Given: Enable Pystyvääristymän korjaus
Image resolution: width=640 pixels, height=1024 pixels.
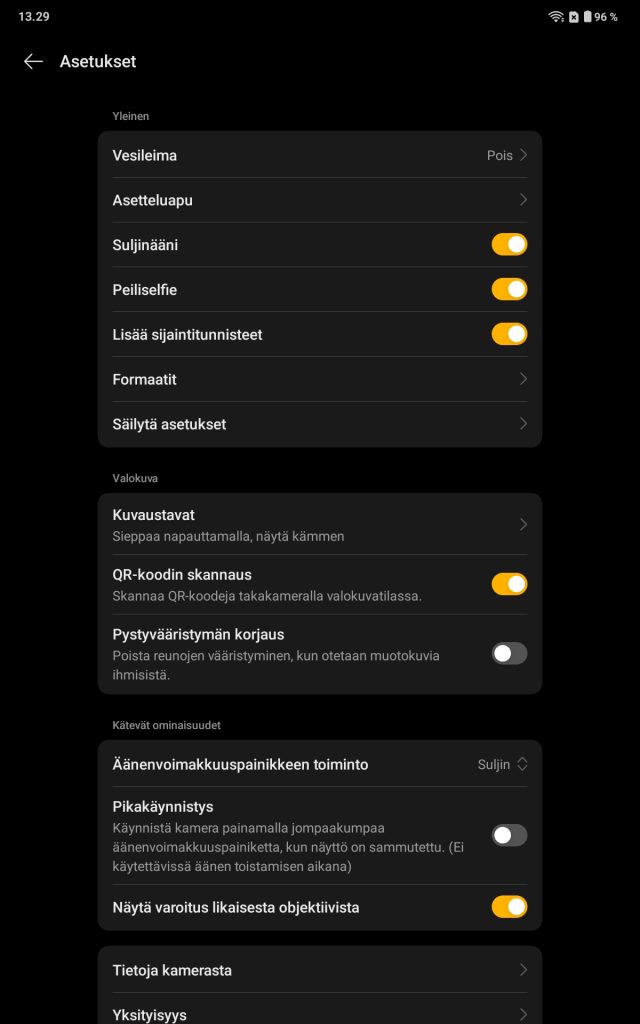Looking at the screenshot, I should point(509,654).
